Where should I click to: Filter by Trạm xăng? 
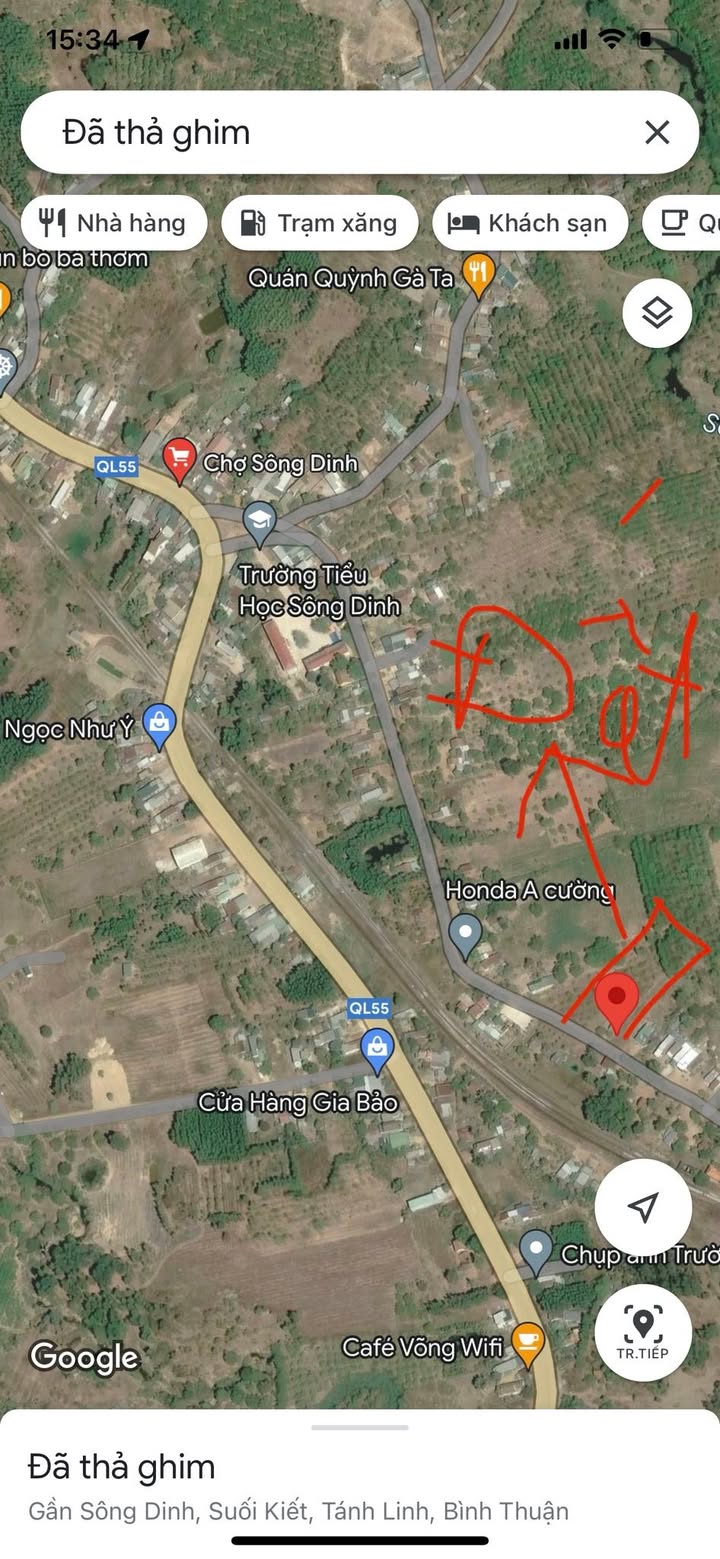coord(320,222)
